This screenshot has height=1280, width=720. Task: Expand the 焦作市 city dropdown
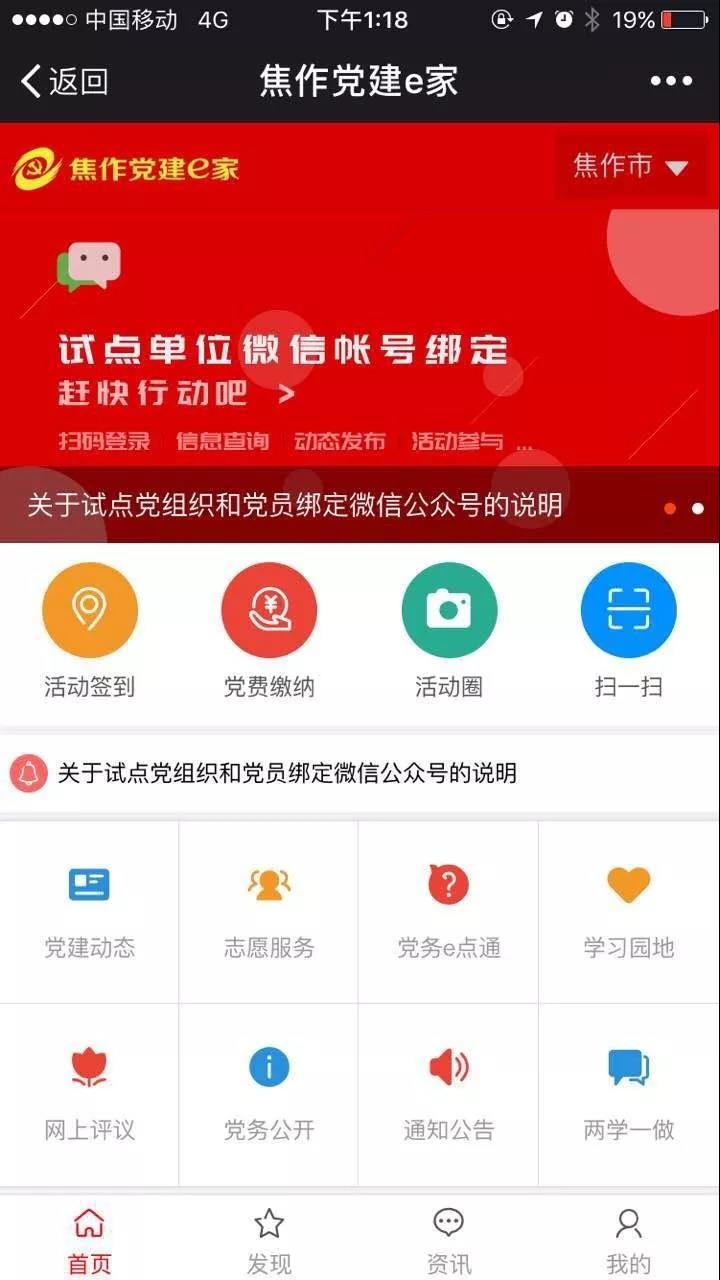[x=631, y=166]
